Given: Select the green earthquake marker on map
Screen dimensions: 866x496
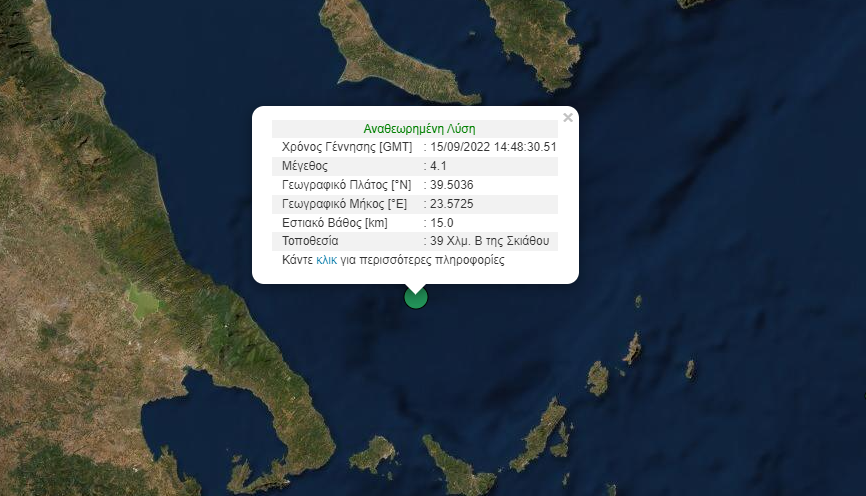Looking at the screenshot, I should [415, 298].
